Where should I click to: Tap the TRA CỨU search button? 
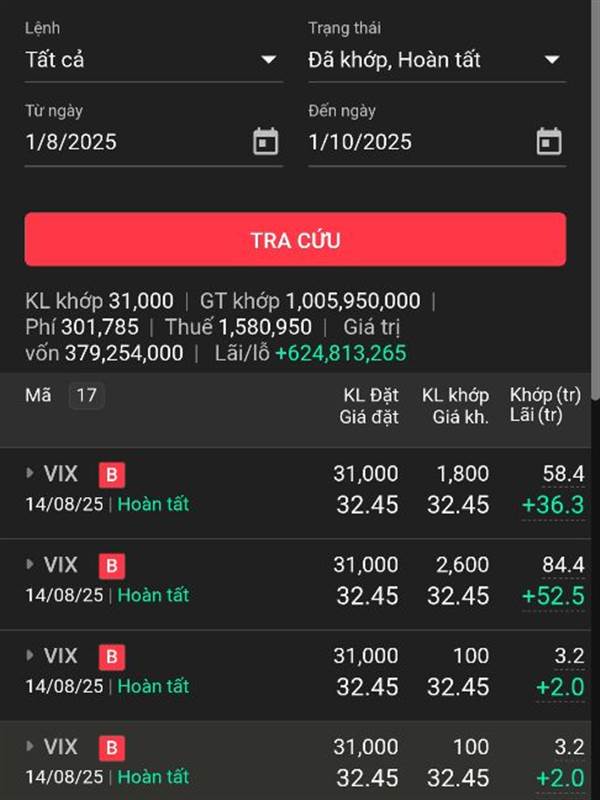pyautogui.click(x=295, y=240)
